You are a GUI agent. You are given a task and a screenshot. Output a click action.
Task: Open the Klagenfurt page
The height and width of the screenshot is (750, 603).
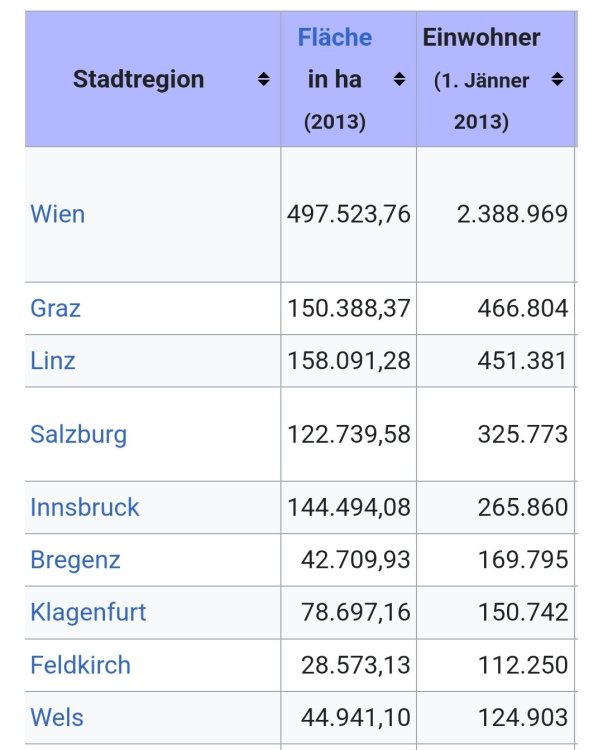pos(88,612)
